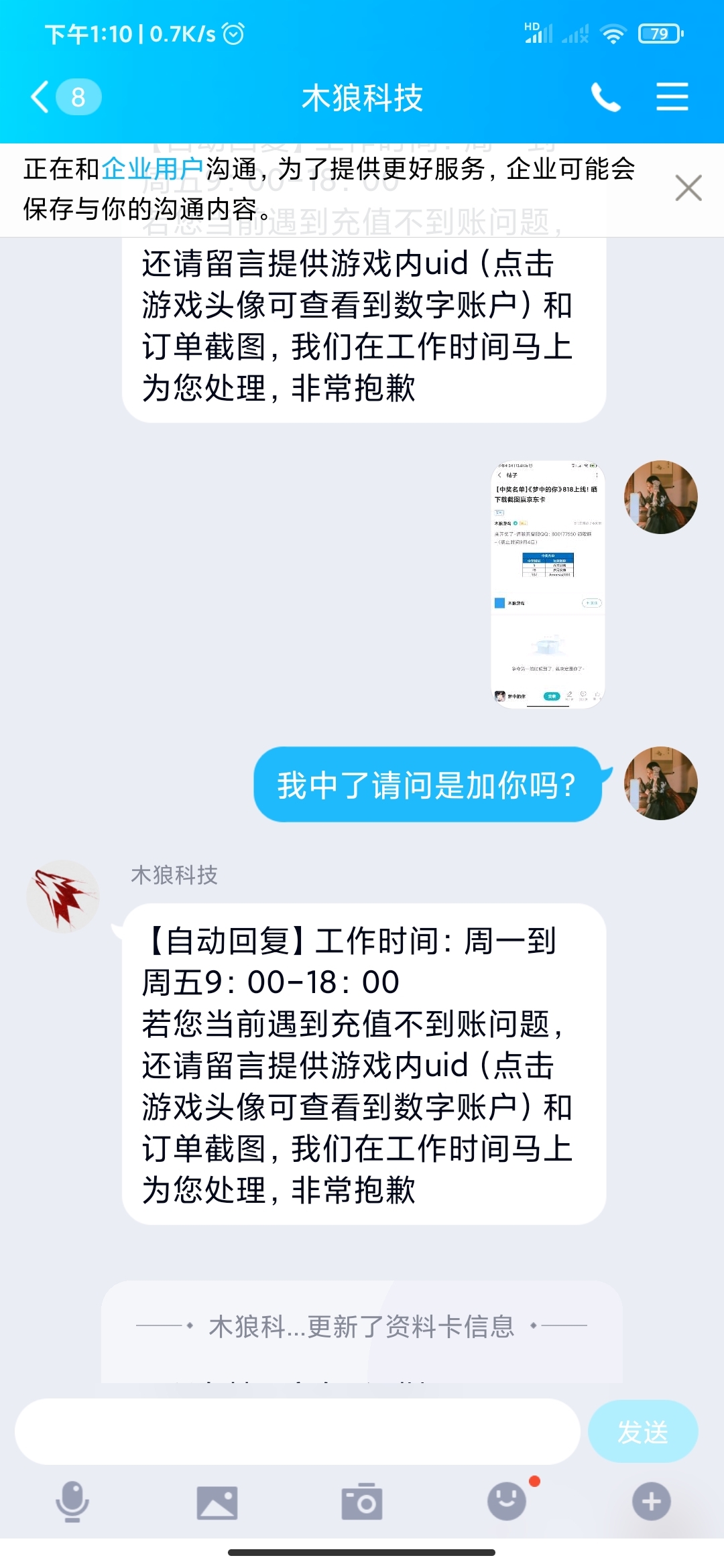Open the chat settings menu
Image resolution: width=724 pixels, height=1568 pixels.
[x=672, y=97]
